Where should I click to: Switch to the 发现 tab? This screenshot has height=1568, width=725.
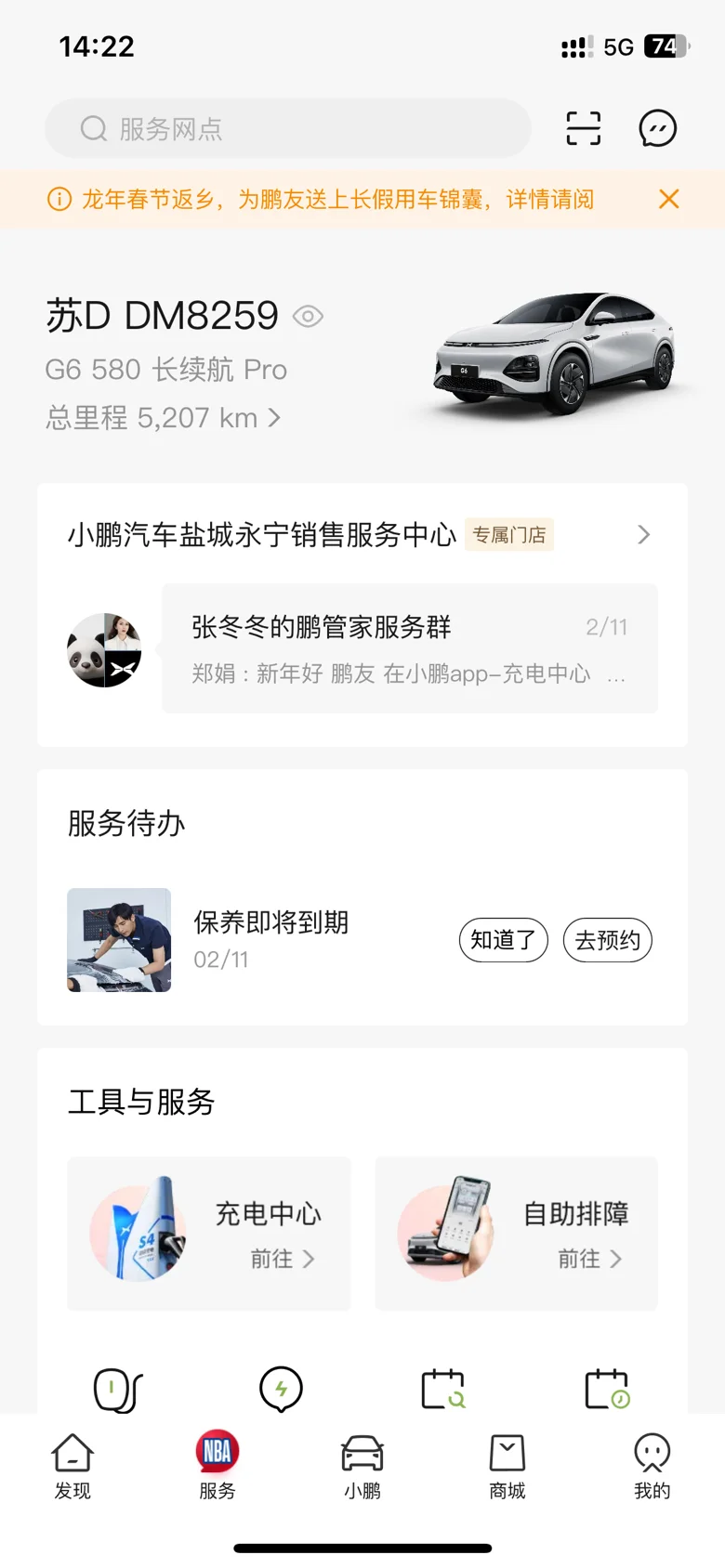pyautogui.click(x=72, y=1466)
